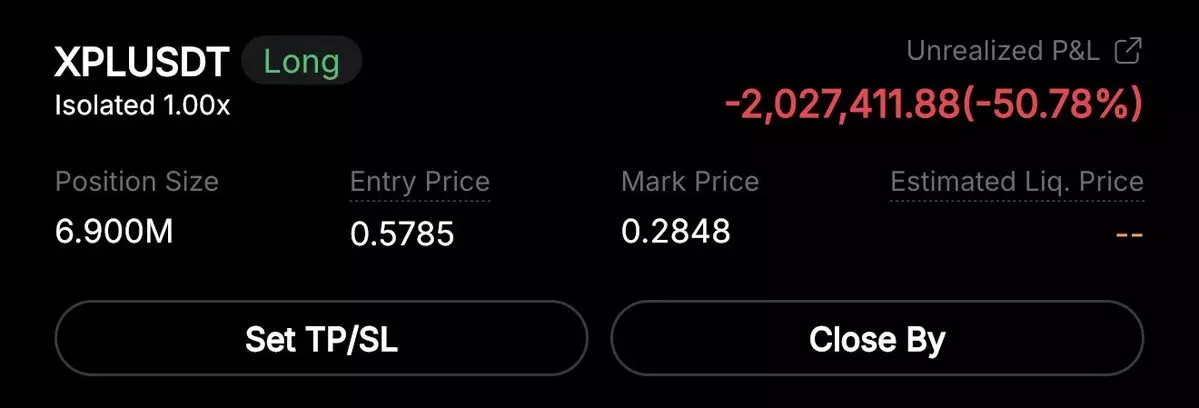The width and height of the screenshot is (1199, 408).
Task: Open the Estimated Liq. Price info
Action: [x=1016, y=182]
